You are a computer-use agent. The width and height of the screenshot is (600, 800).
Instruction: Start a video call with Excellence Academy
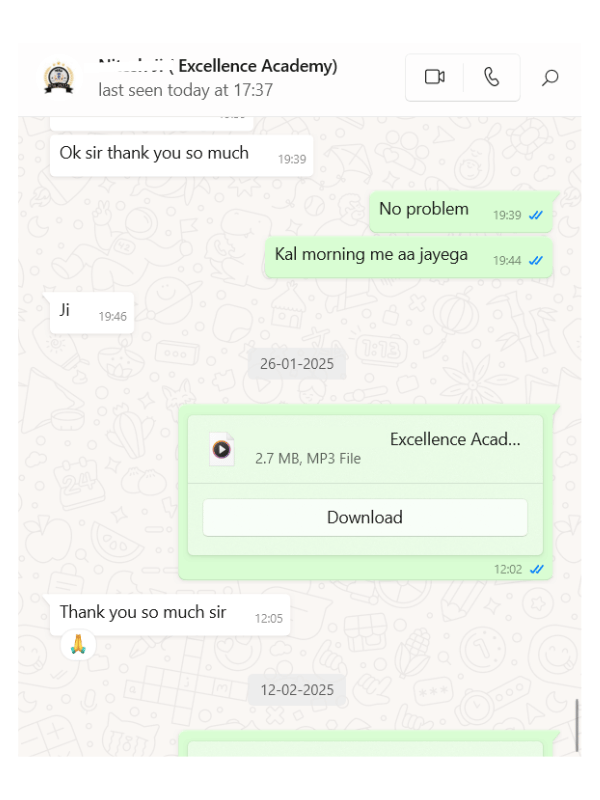click(x=434, y=77)
